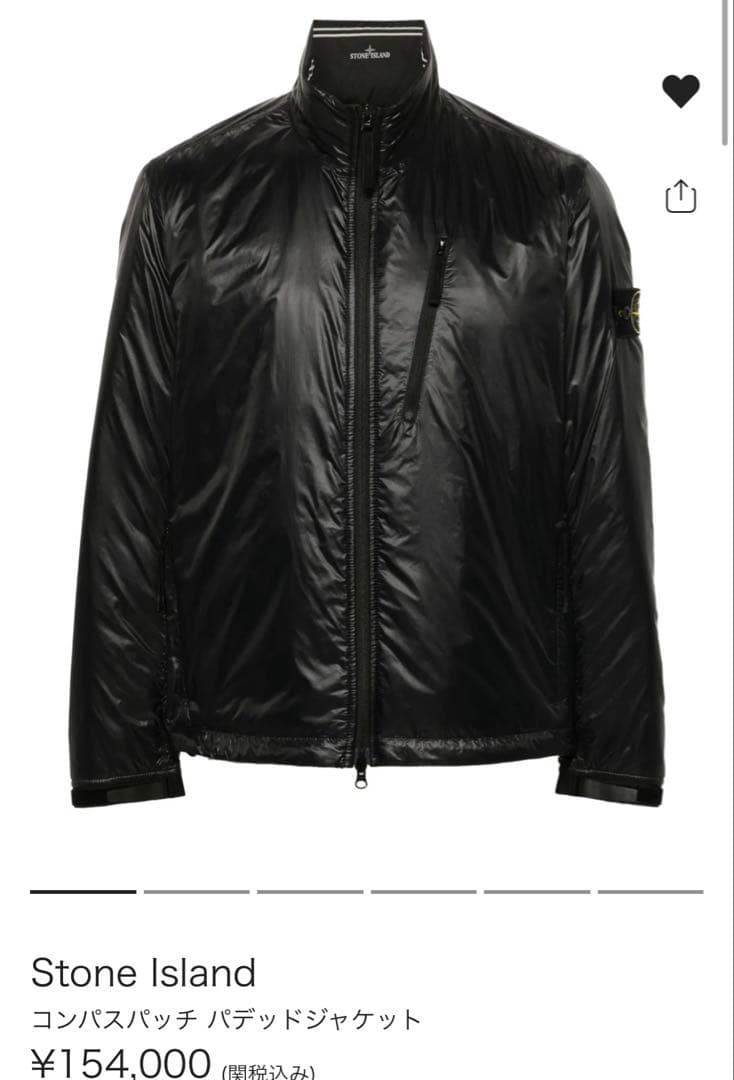Add this jacket to favorites with the heart

tap(681, 92)
